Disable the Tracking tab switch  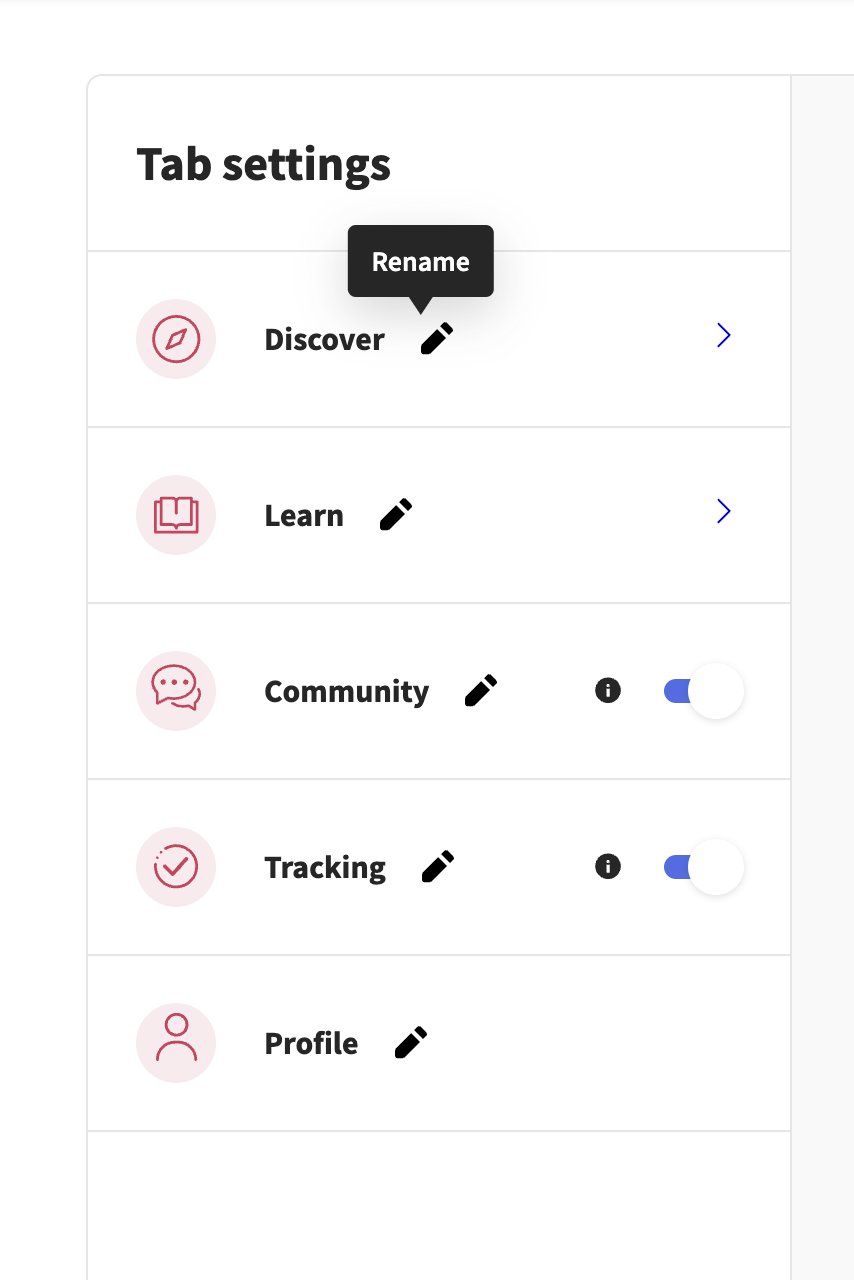(x=703, y=867)
